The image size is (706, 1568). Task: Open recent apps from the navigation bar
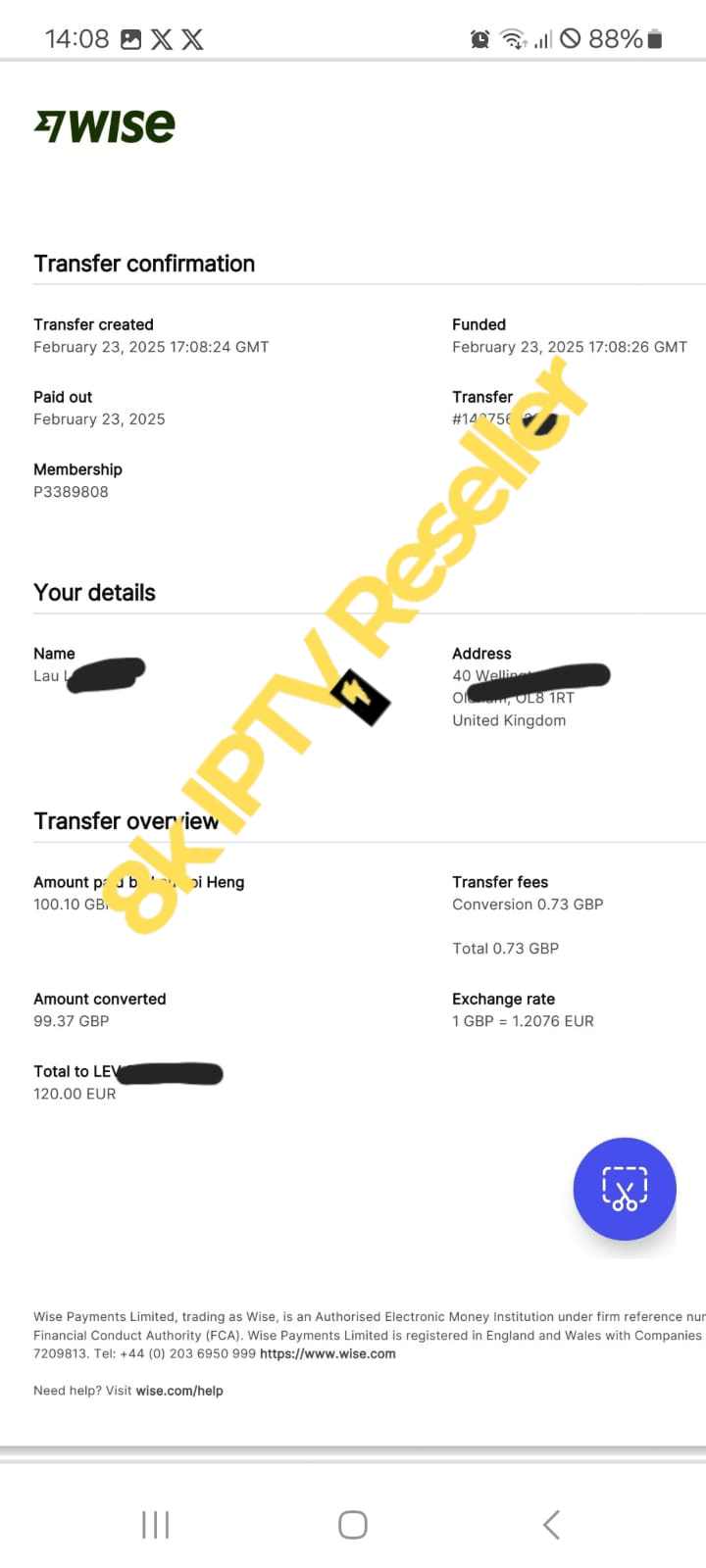[x=156, y=1524]
